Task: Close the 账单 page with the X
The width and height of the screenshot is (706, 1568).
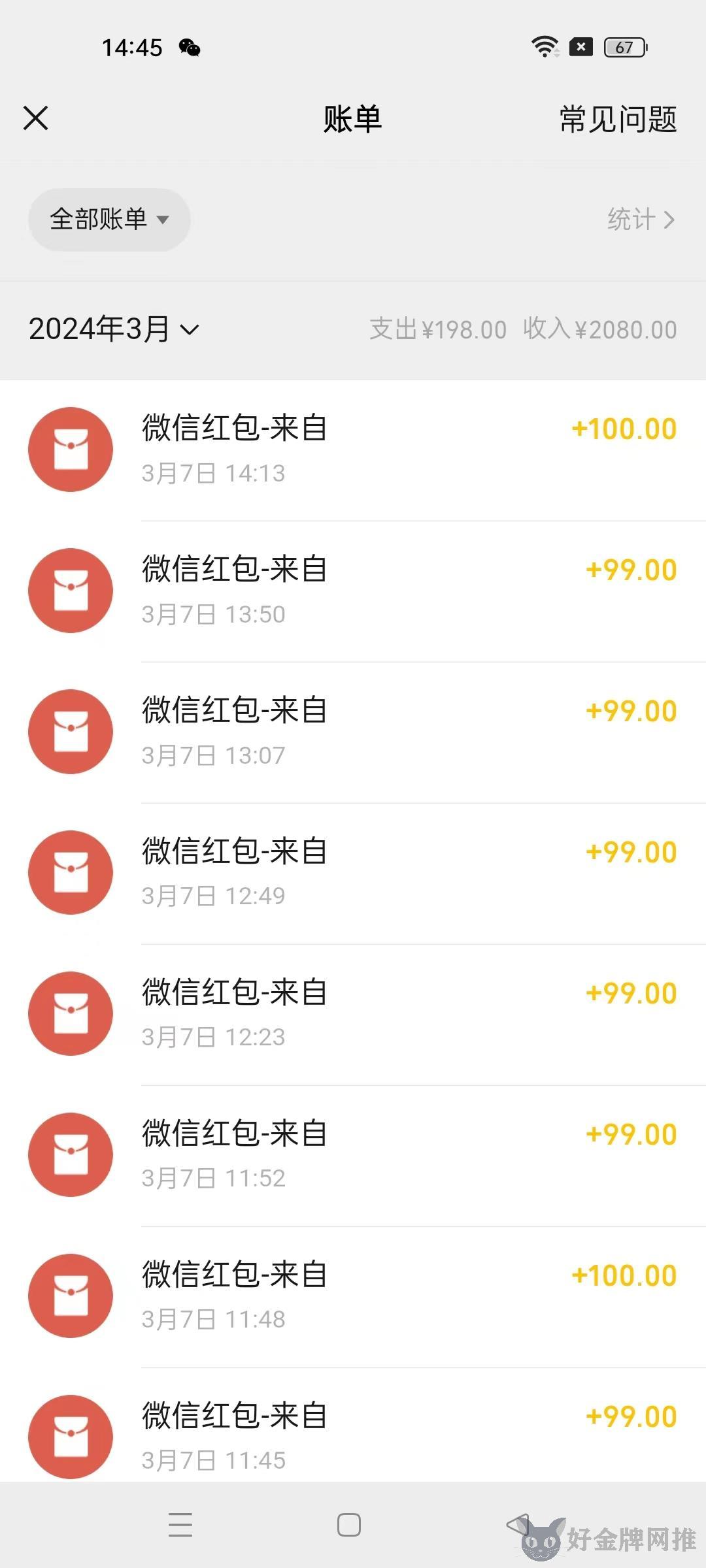Action: pos(36,118)
